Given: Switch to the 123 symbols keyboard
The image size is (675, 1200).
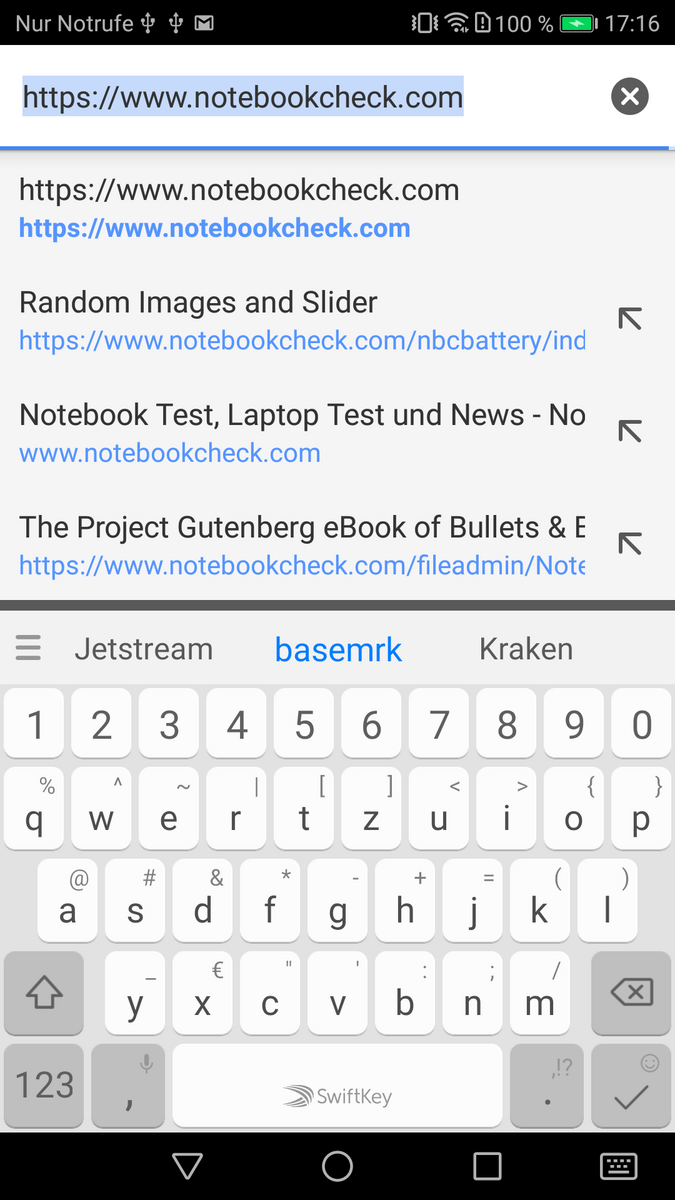Looking at the screenshot, I should [x=44, y=1086].
